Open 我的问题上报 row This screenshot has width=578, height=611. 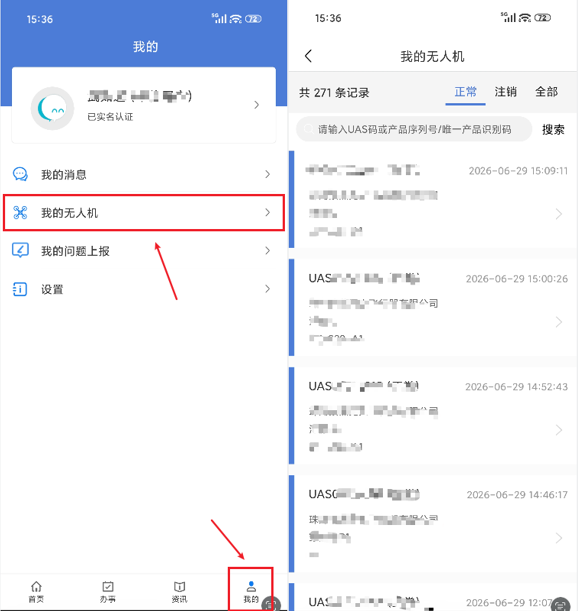click(143, 251)
